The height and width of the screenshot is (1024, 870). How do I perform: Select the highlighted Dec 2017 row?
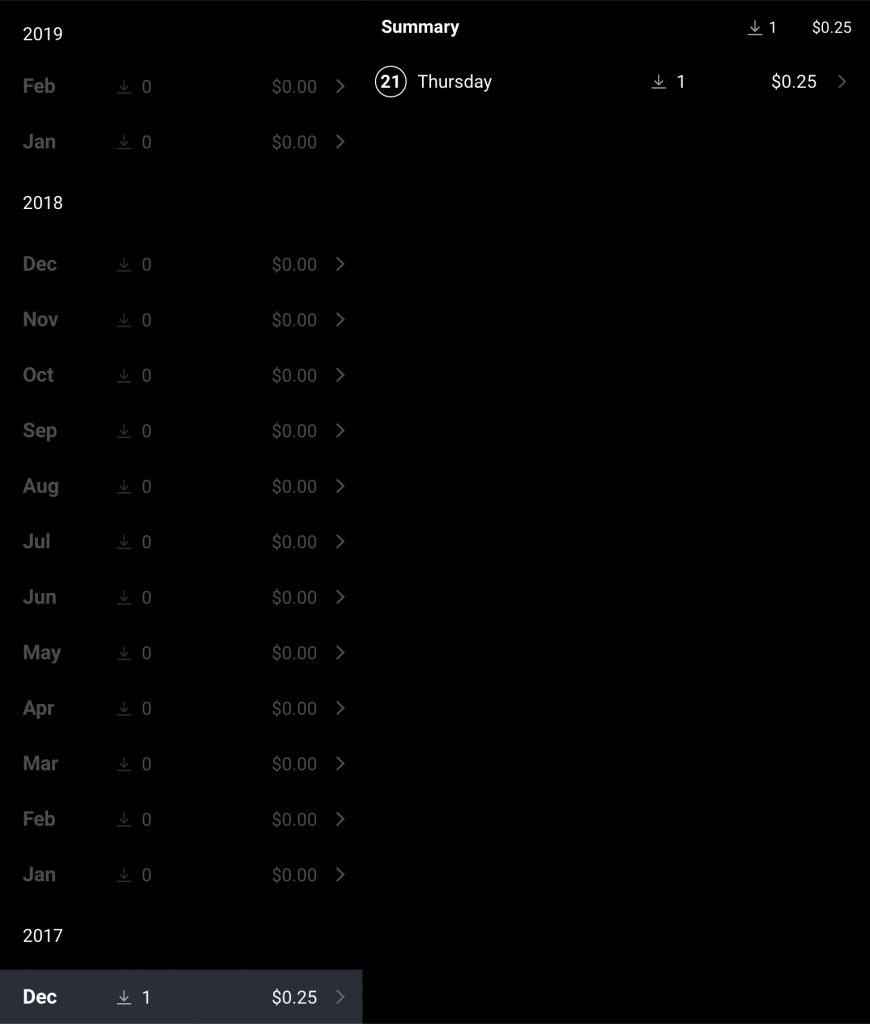point(181,997)
